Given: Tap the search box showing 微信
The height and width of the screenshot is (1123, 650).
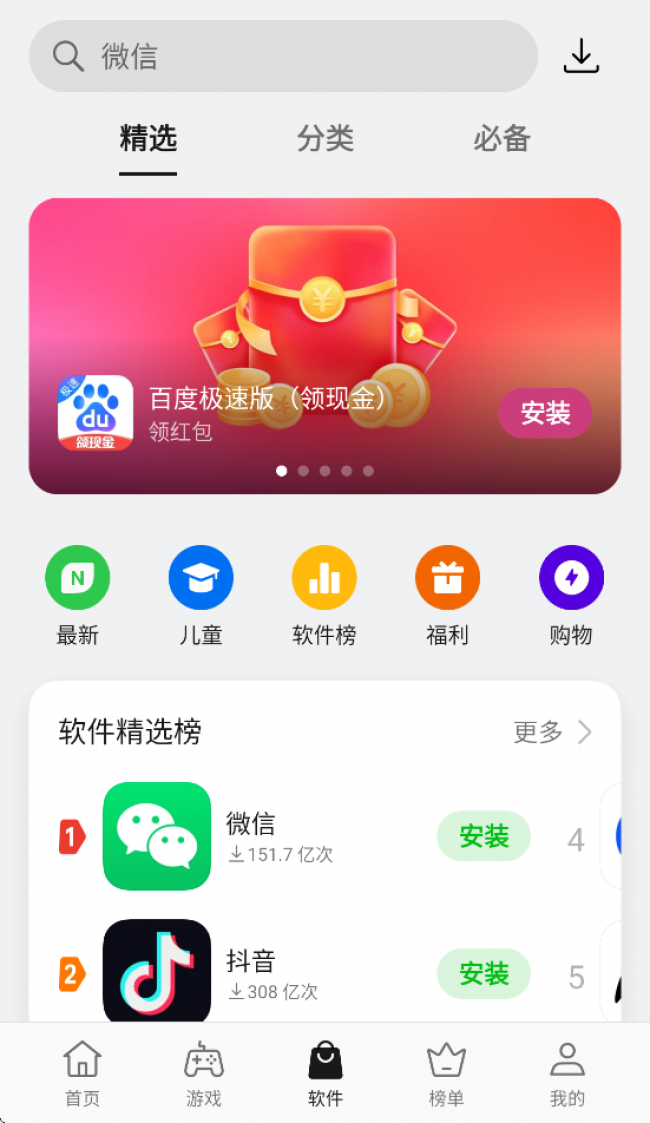Looking at the screenshot, I should click(283, 56).
